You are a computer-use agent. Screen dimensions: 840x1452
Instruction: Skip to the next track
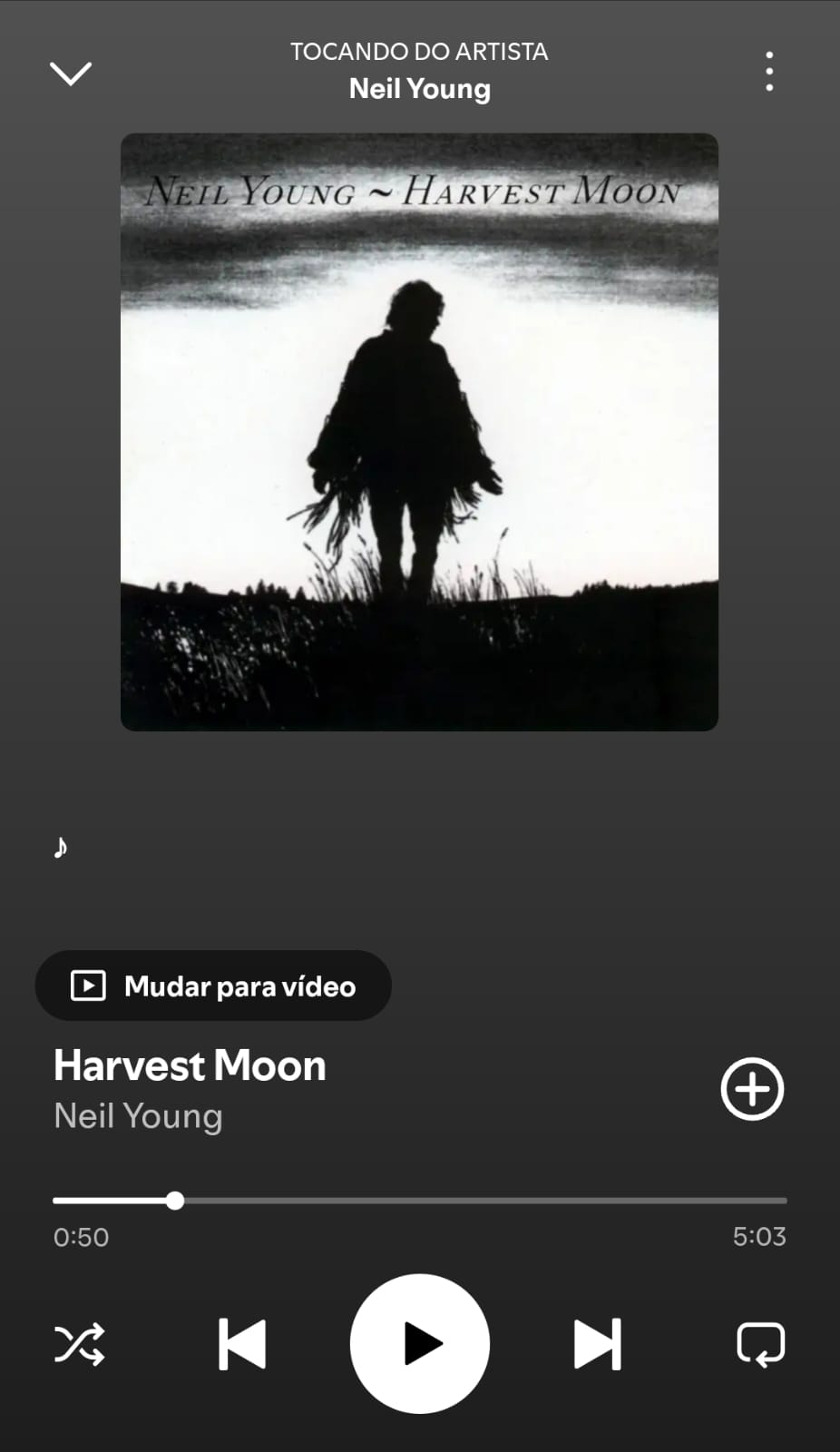click(x=599, y=1344)
